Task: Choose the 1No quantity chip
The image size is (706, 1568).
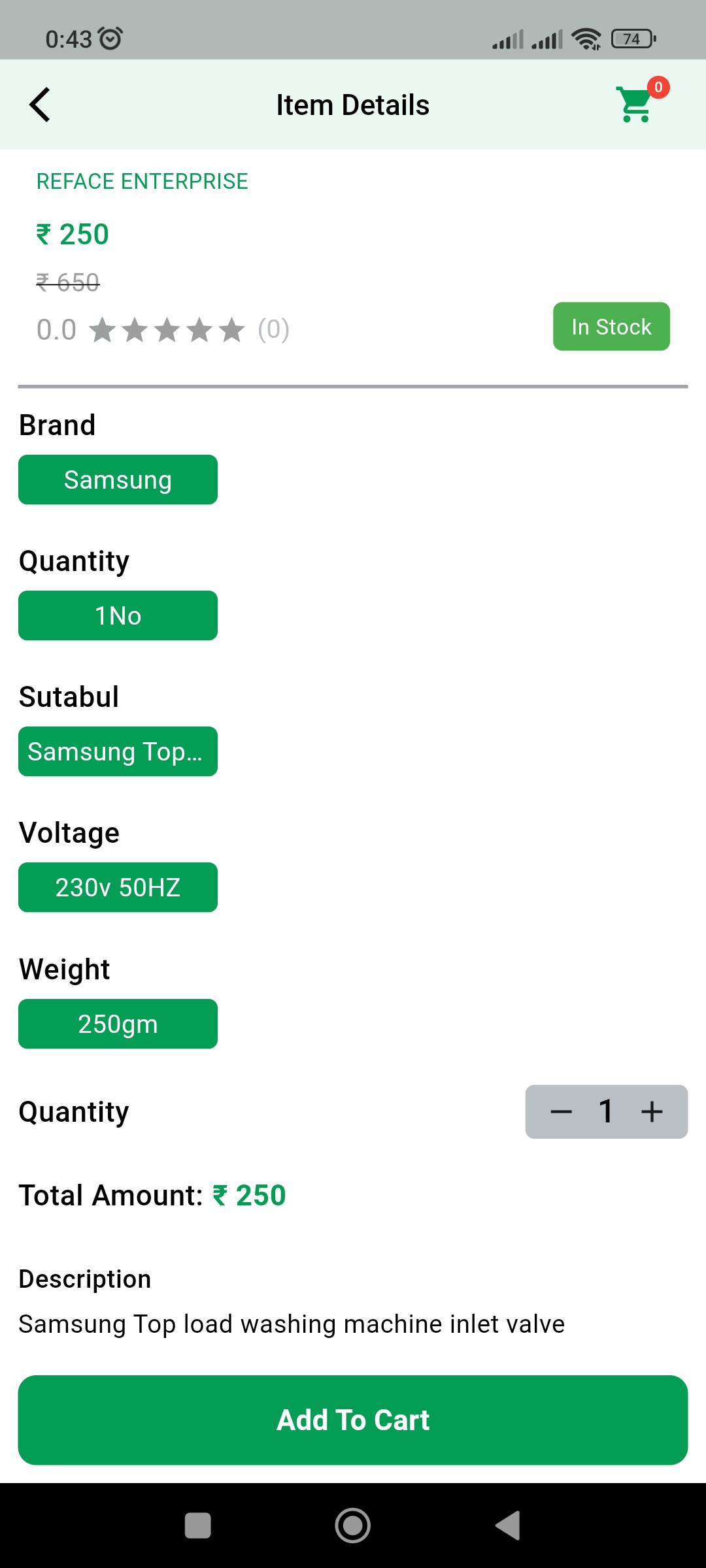Action: [118, 615]
